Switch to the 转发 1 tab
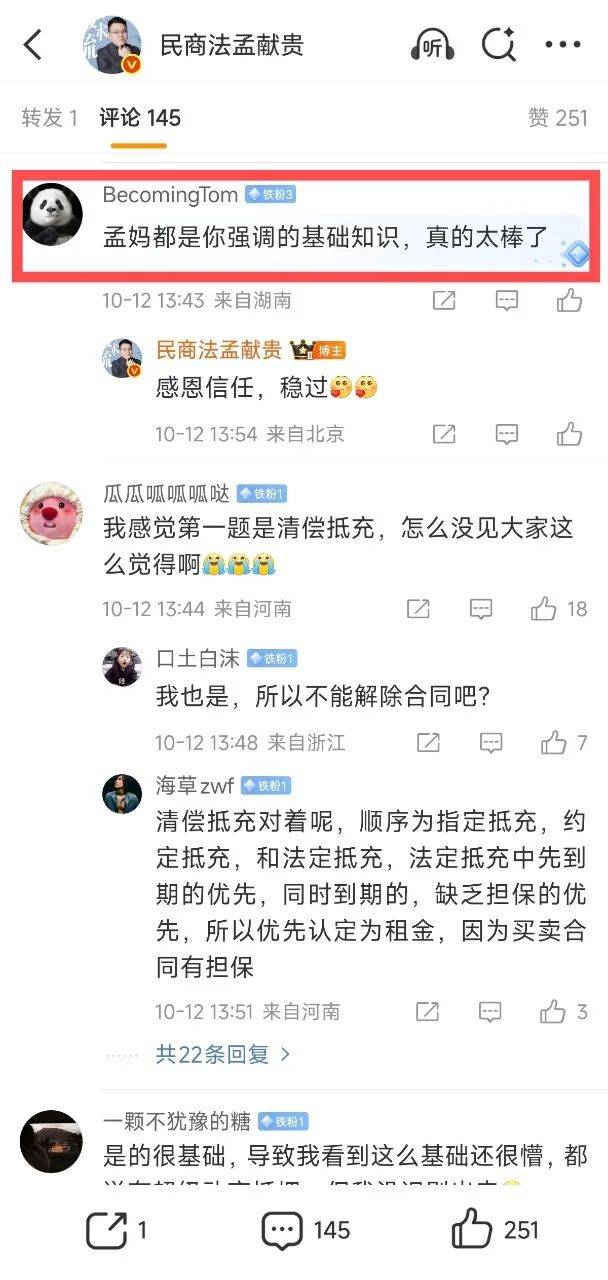Screen dimensions: 608x1280 tap(50, 118)
